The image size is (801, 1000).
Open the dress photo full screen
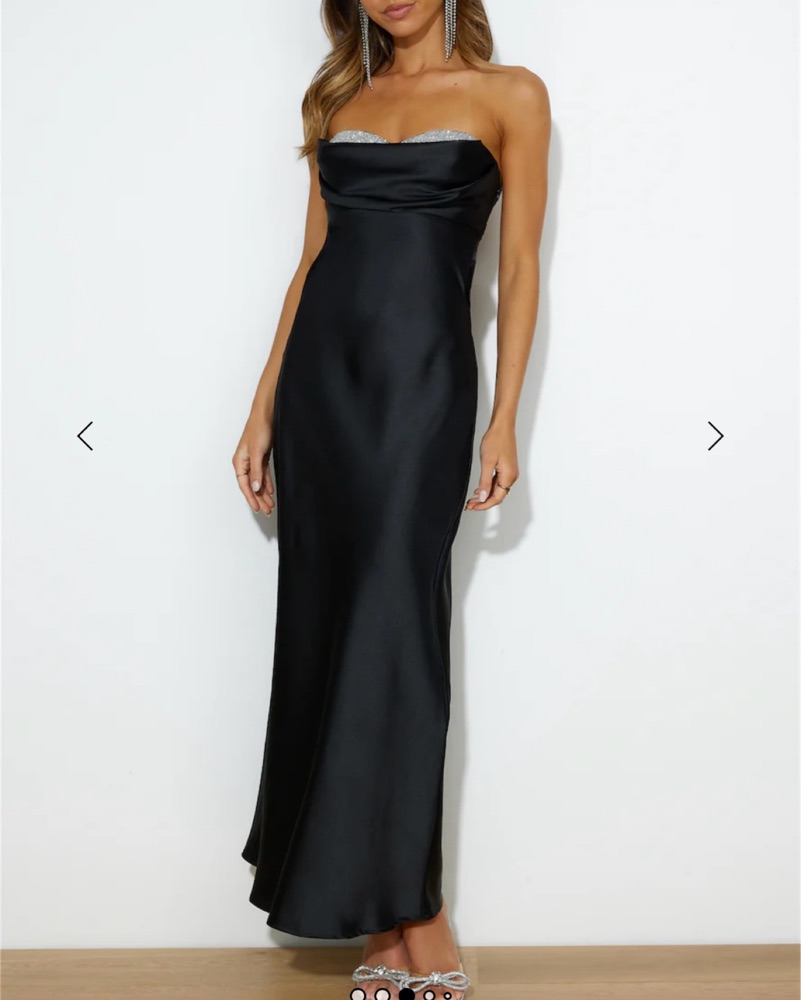point(400,500)
